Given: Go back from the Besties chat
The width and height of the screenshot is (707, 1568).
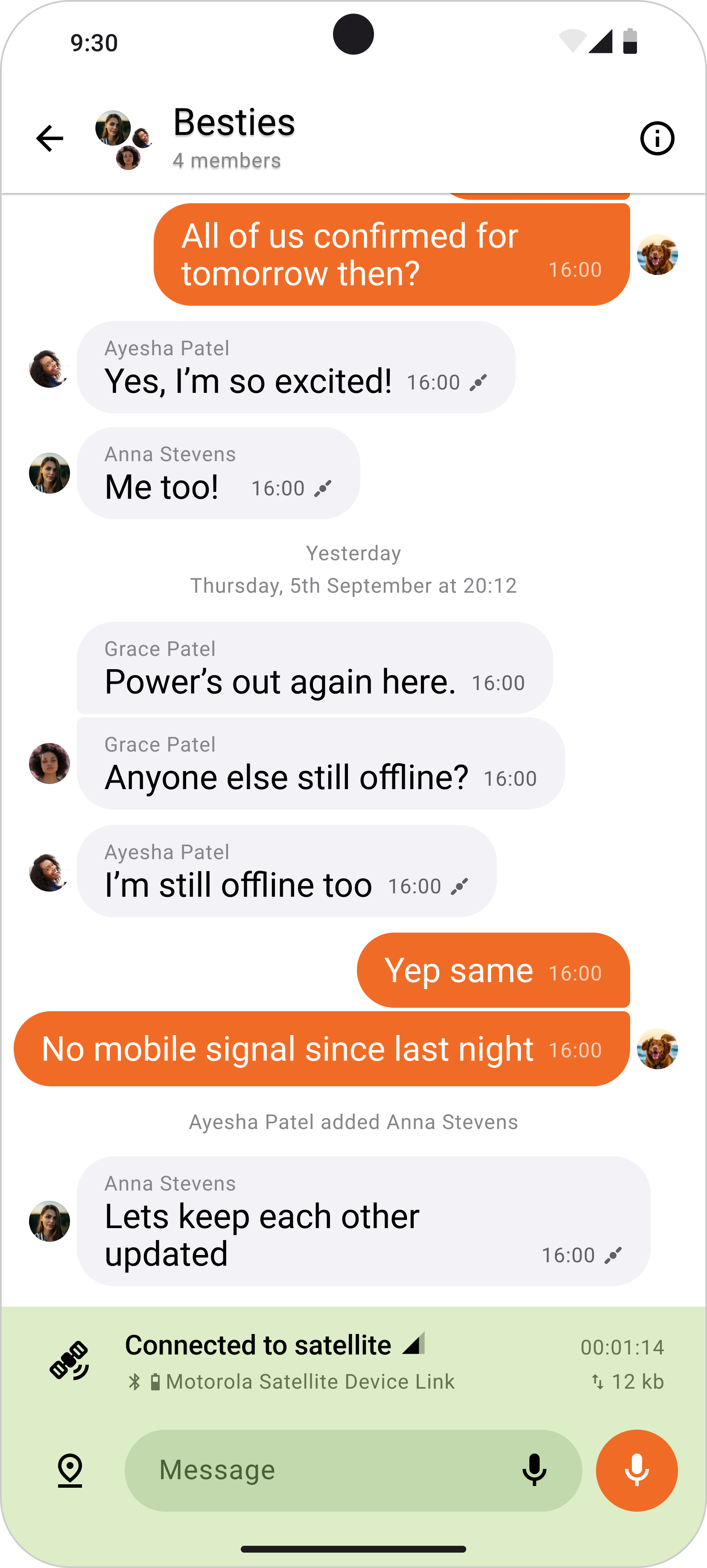Looking at the screenshot, I should click(49, 138).
